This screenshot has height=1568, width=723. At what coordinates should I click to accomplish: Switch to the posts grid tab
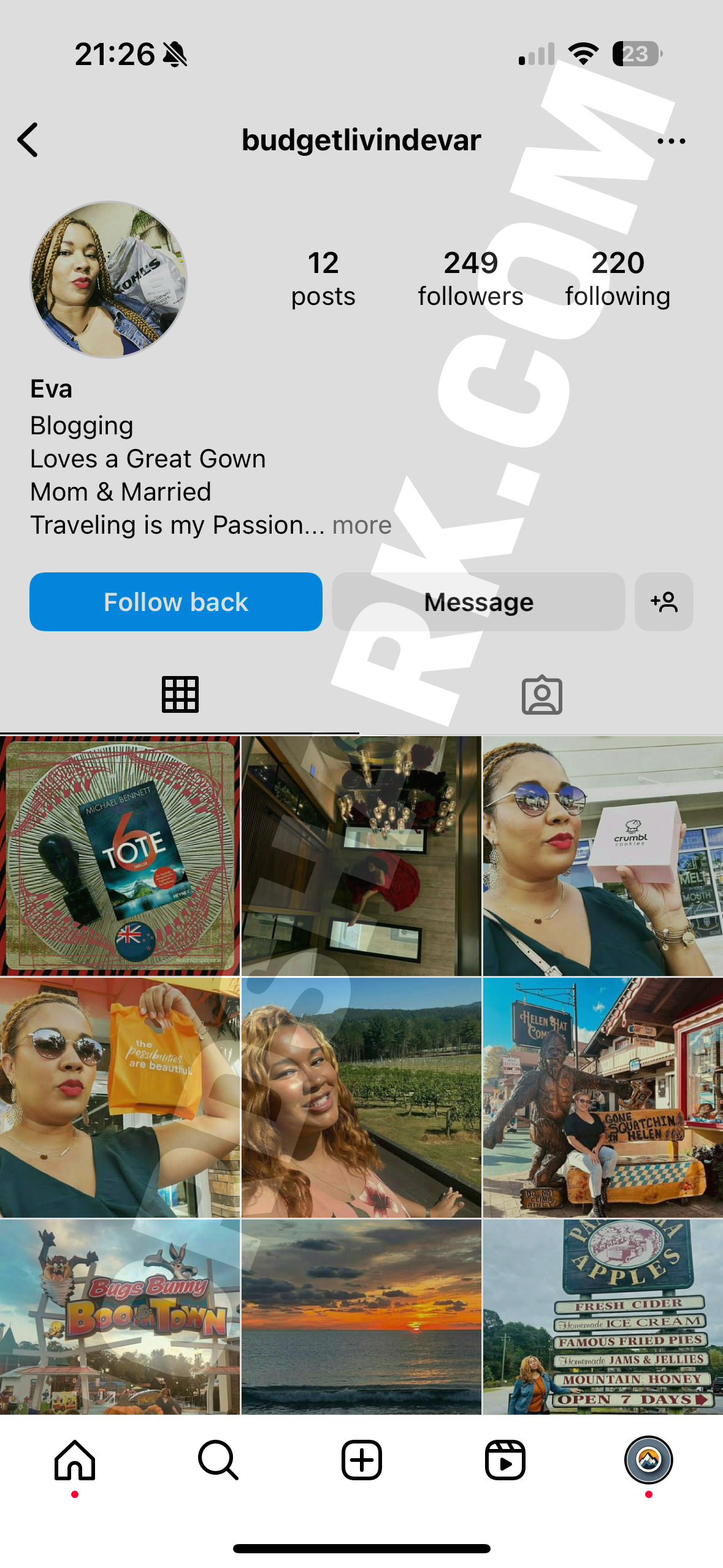click(x=180, y=695)
